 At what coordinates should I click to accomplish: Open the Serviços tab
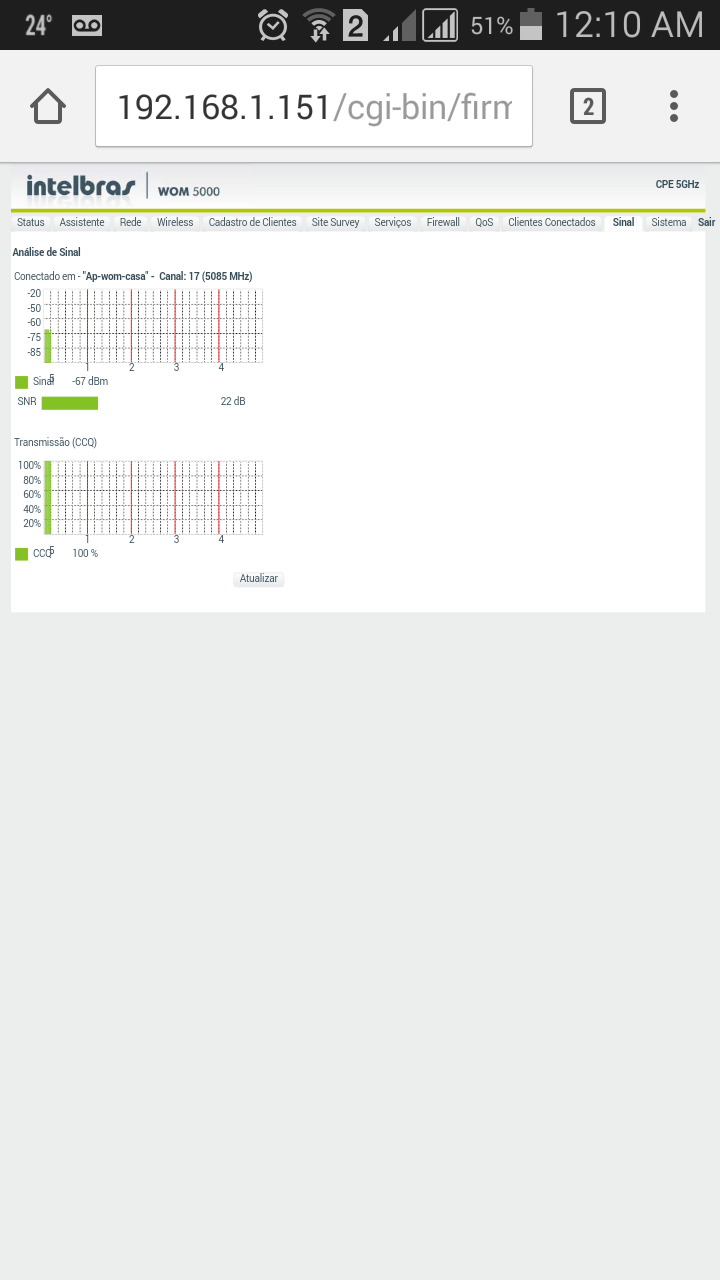coord(393,223)
